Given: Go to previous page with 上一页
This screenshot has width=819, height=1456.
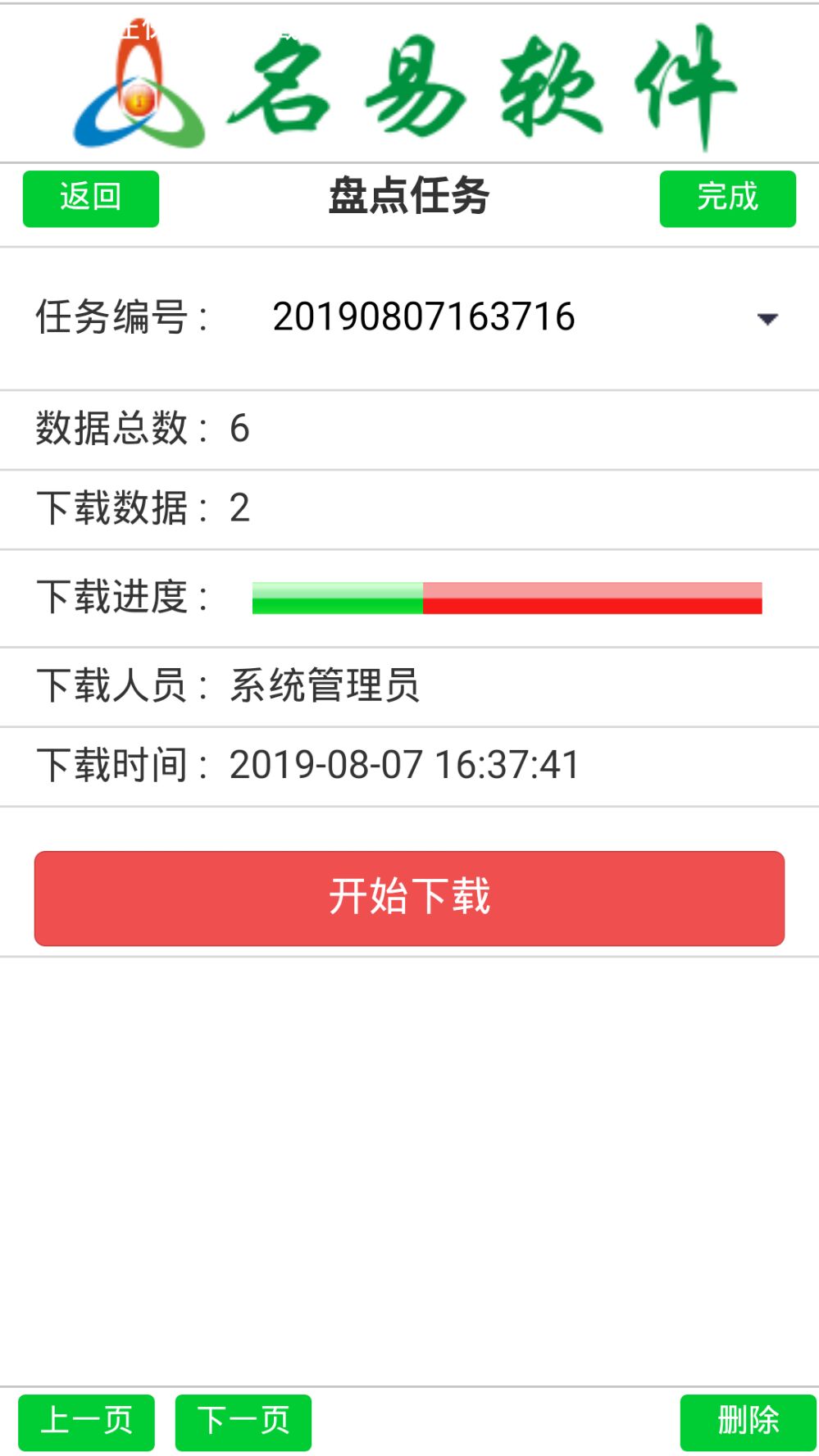Looking at the screenshot, I should tap(87, 1422).
